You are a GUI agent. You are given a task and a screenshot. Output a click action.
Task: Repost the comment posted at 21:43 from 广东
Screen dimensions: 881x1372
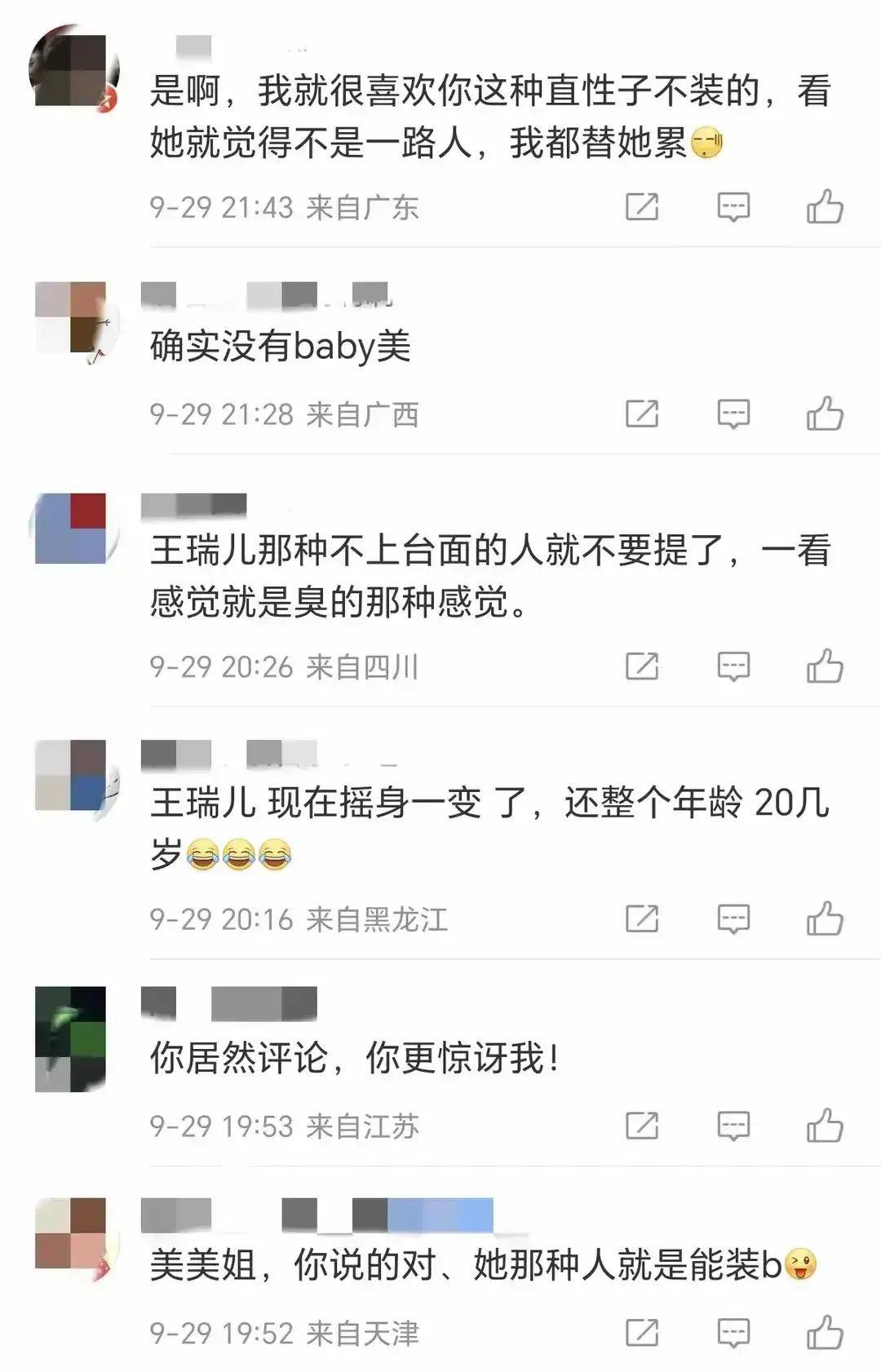[x=642, y=206]
